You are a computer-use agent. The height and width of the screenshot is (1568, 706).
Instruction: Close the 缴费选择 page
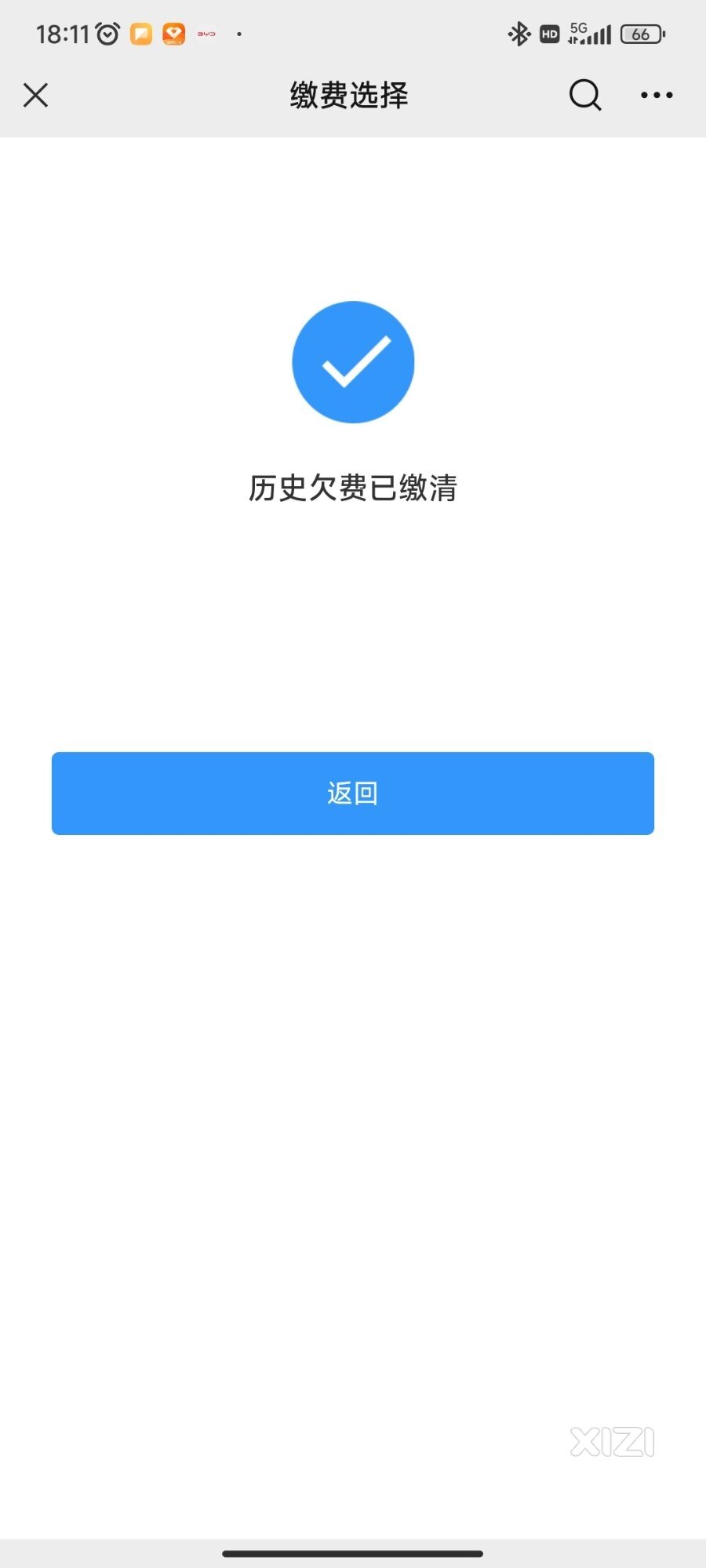(35, 95)
